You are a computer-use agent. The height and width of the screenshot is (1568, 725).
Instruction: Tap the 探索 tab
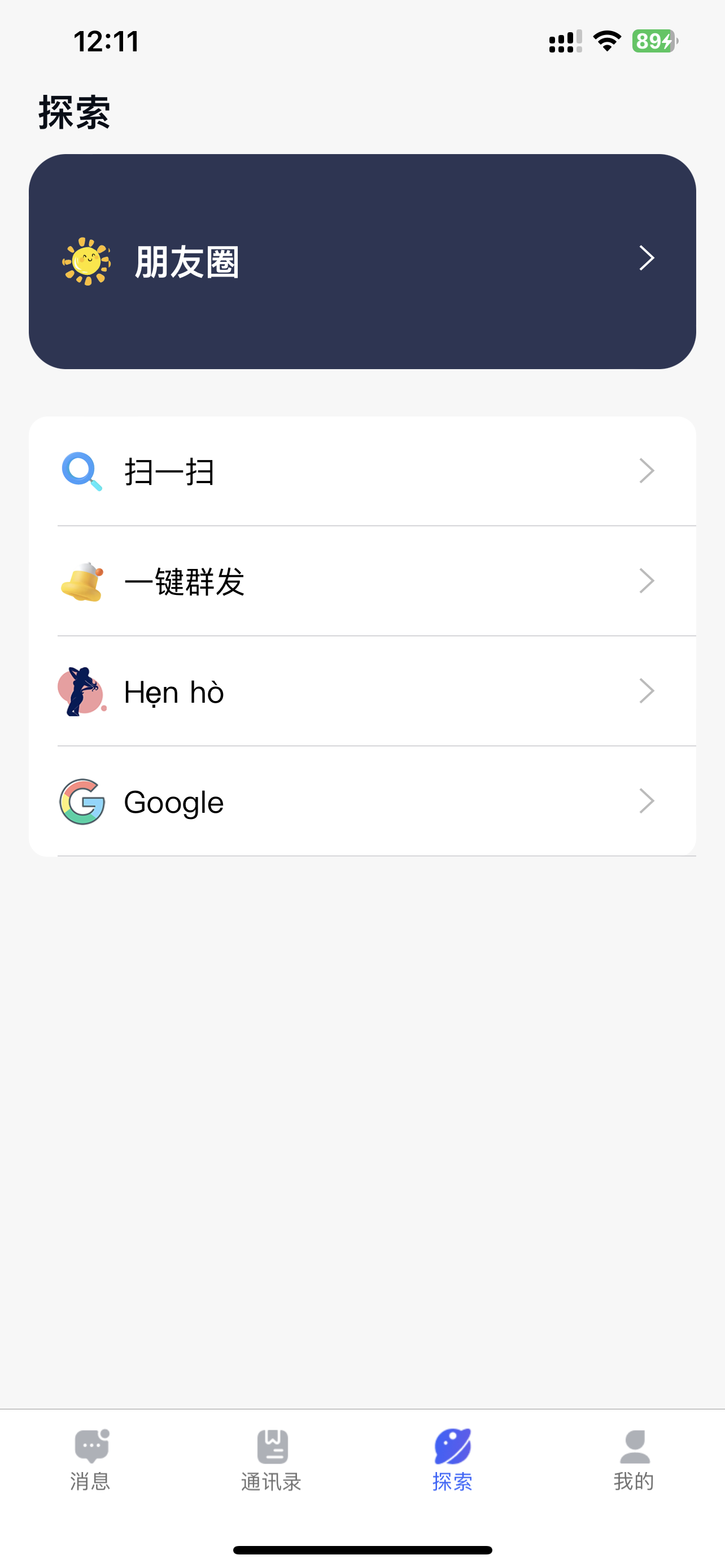pyautogui.click(x=452, y=1459)
